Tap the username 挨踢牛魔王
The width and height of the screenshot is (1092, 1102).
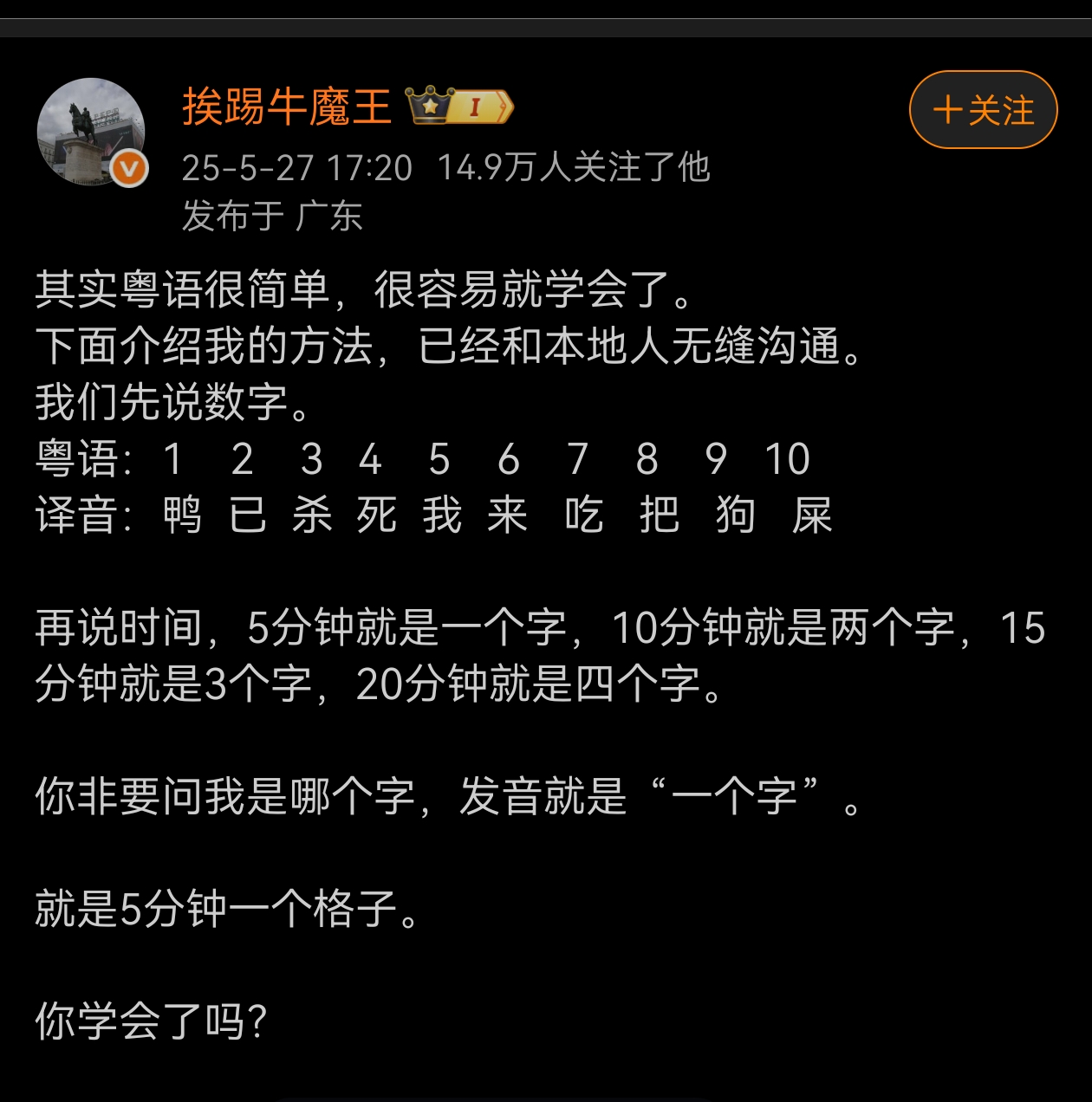pos(286,107)
